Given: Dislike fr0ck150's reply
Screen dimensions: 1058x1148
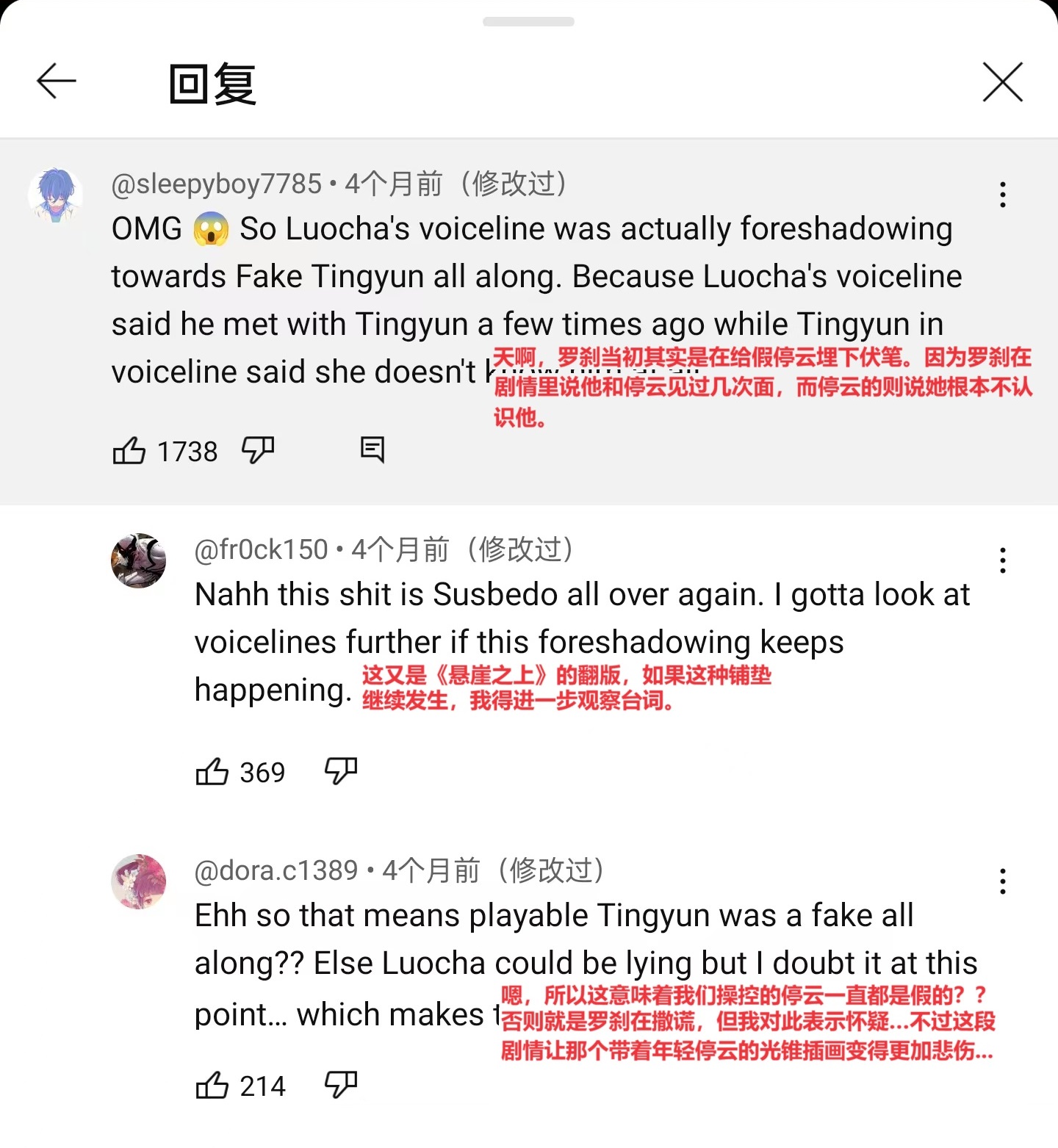Looking at the screenshot, I should coord(341,771).
